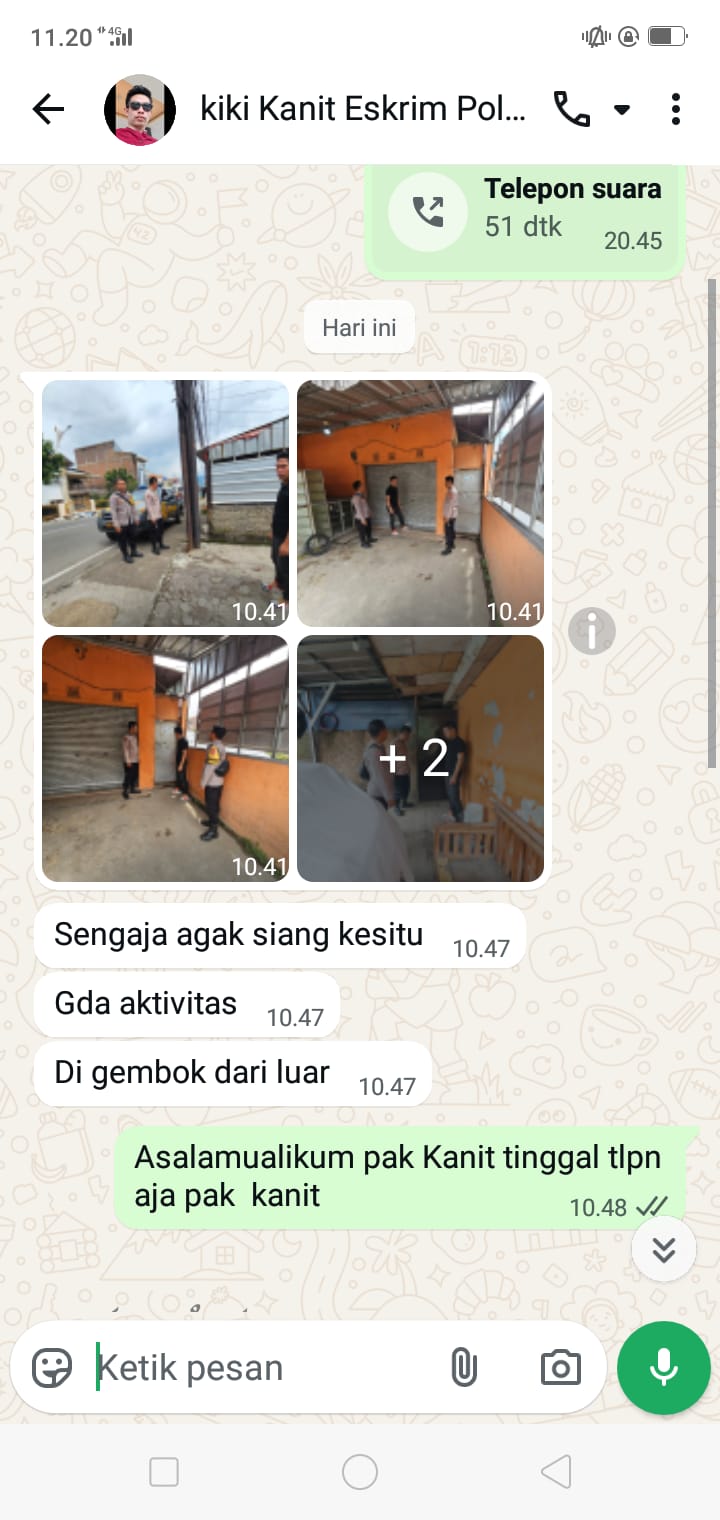Start a voice call
Viewport: 720px width, 1520px height.
tap(571, 109)
